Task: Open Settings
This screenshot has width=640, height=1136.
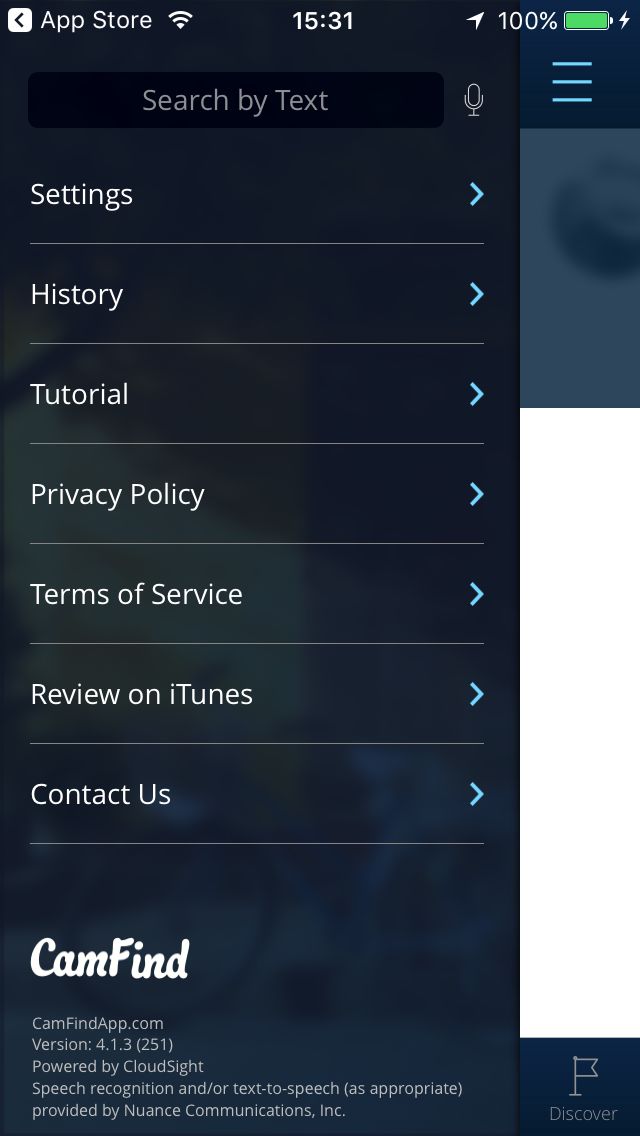Action: coord(257,194)
